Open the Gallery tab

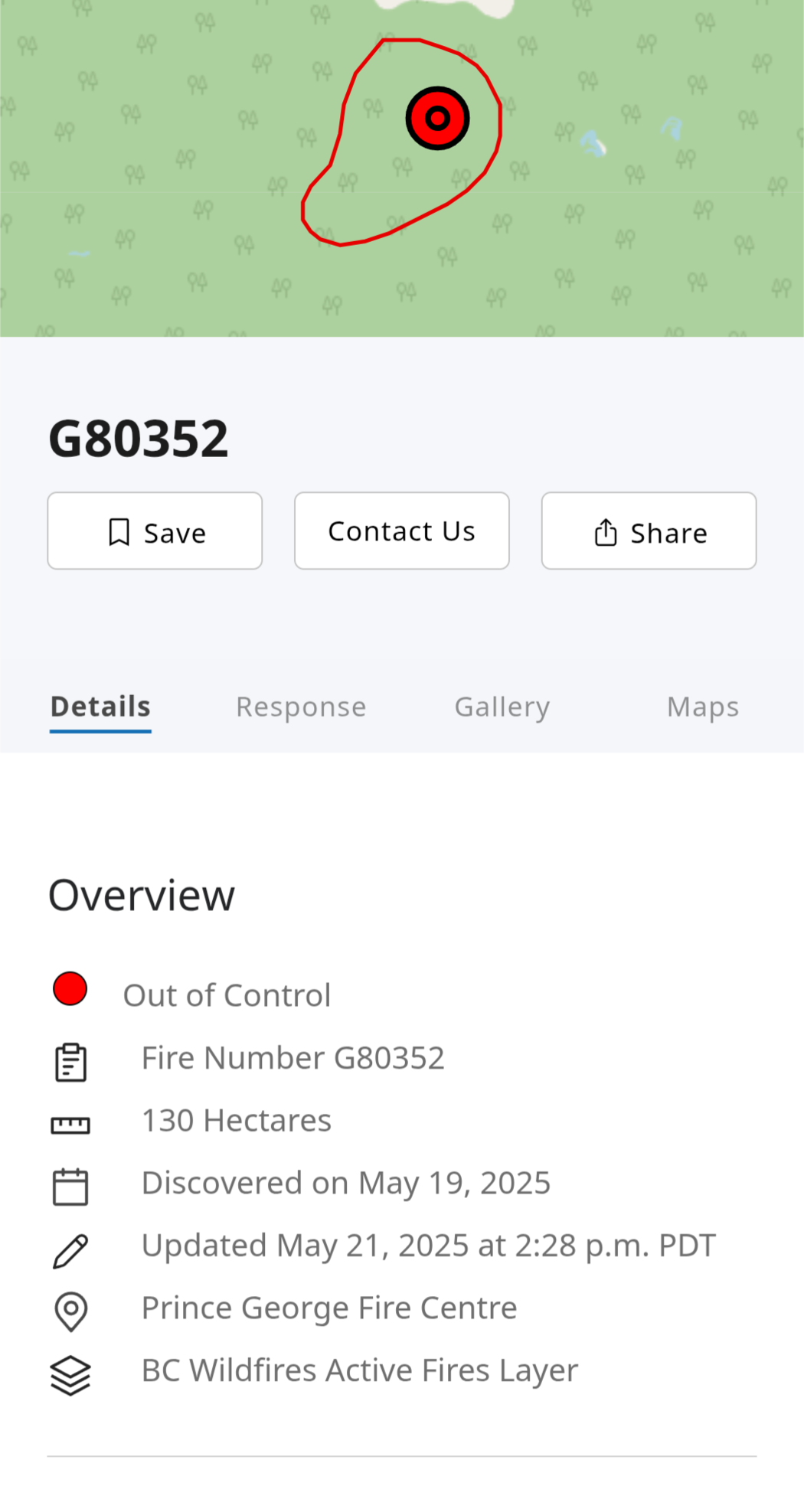click(x=502, y=707)
